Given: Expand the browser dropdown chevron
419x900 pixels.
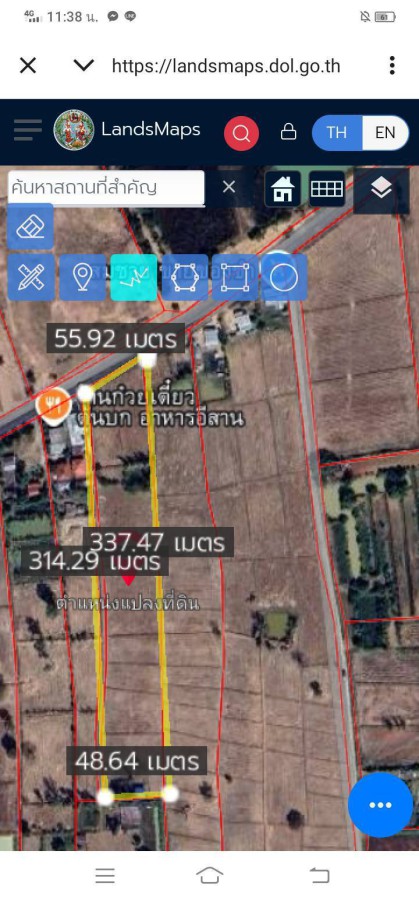Looking at the screenshot, I should (x=84, y=65).
